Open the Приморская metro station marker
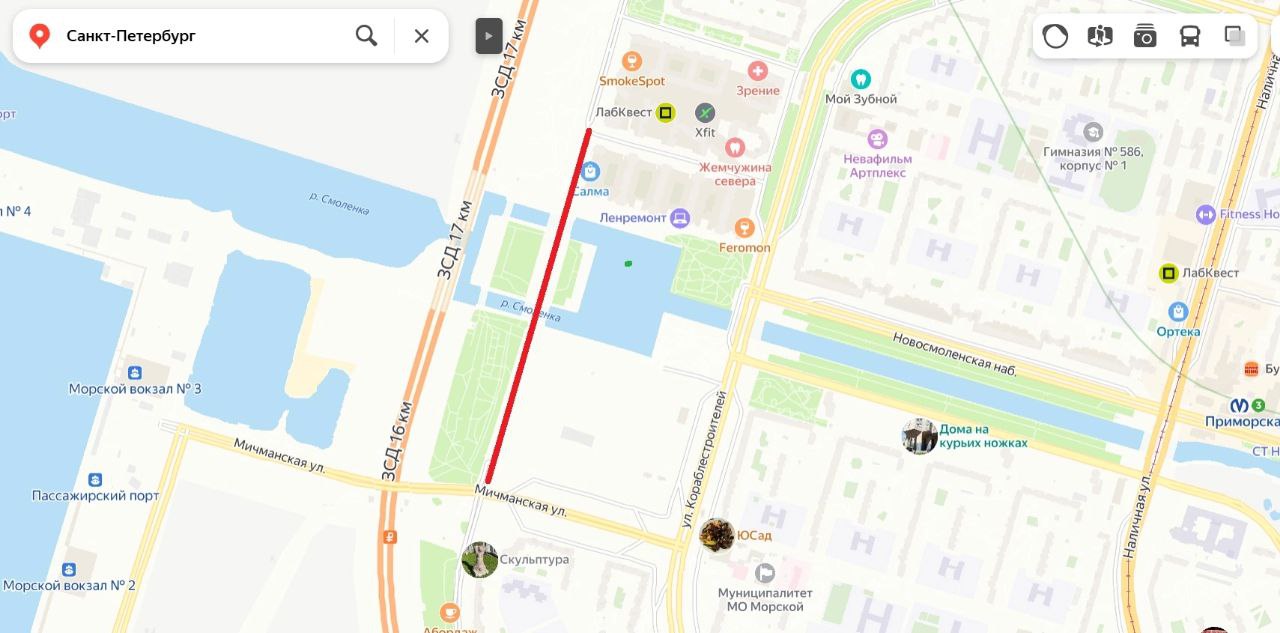This screenshot has height=633, width=1280. 1239,405
